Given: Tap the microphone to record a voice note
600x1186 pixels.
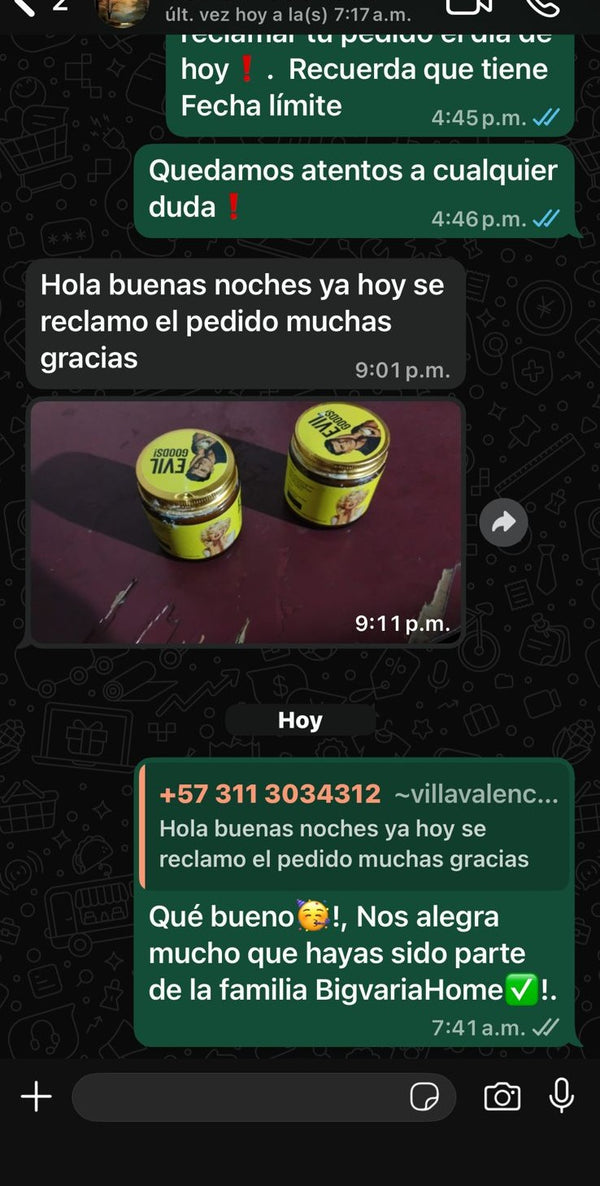Looking at the screenshot, I should pyautogui.click(x=562, y=1095).
